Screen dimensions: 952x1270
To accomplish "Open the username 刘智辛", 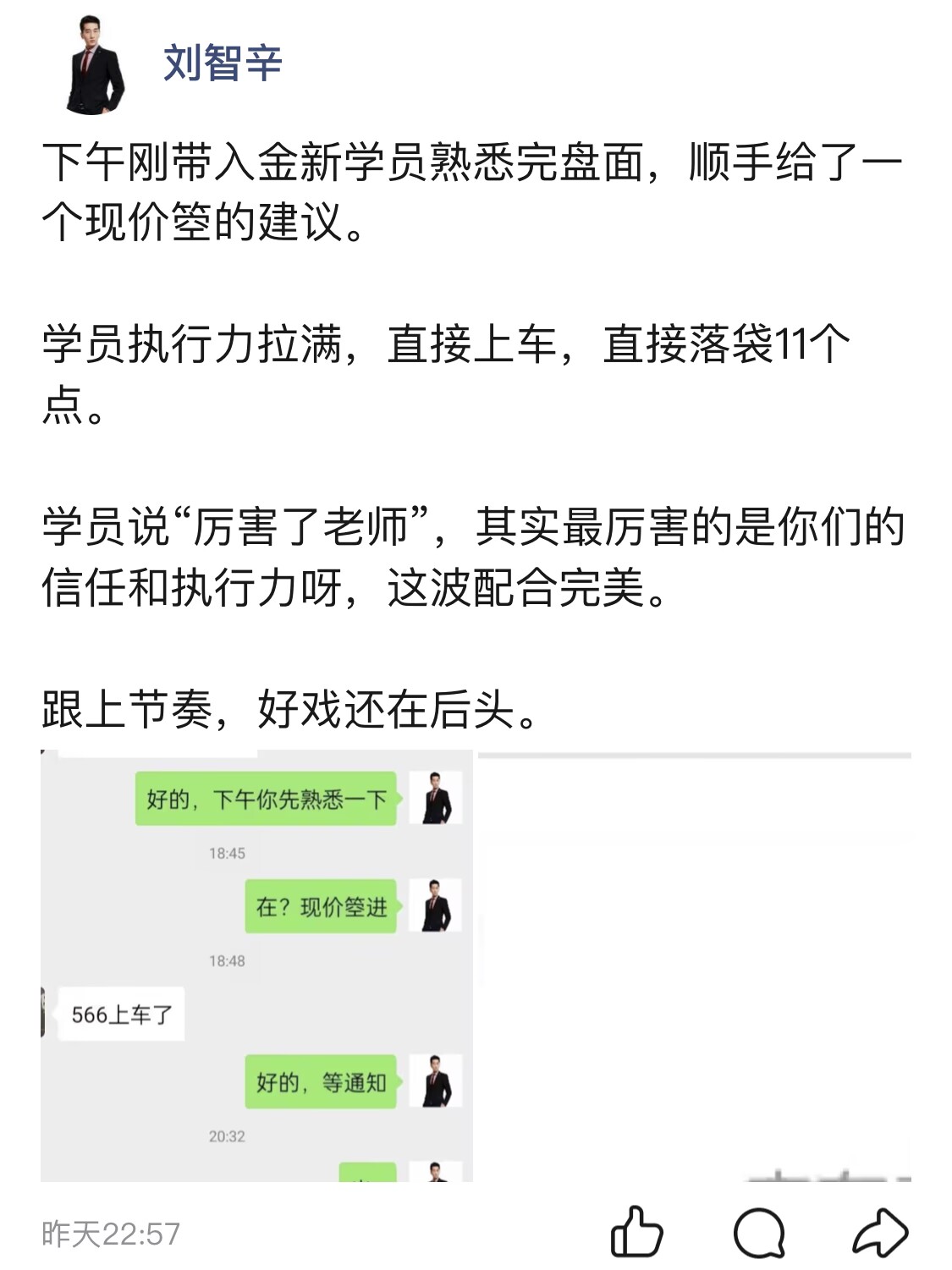I will (x=223, y=63).
